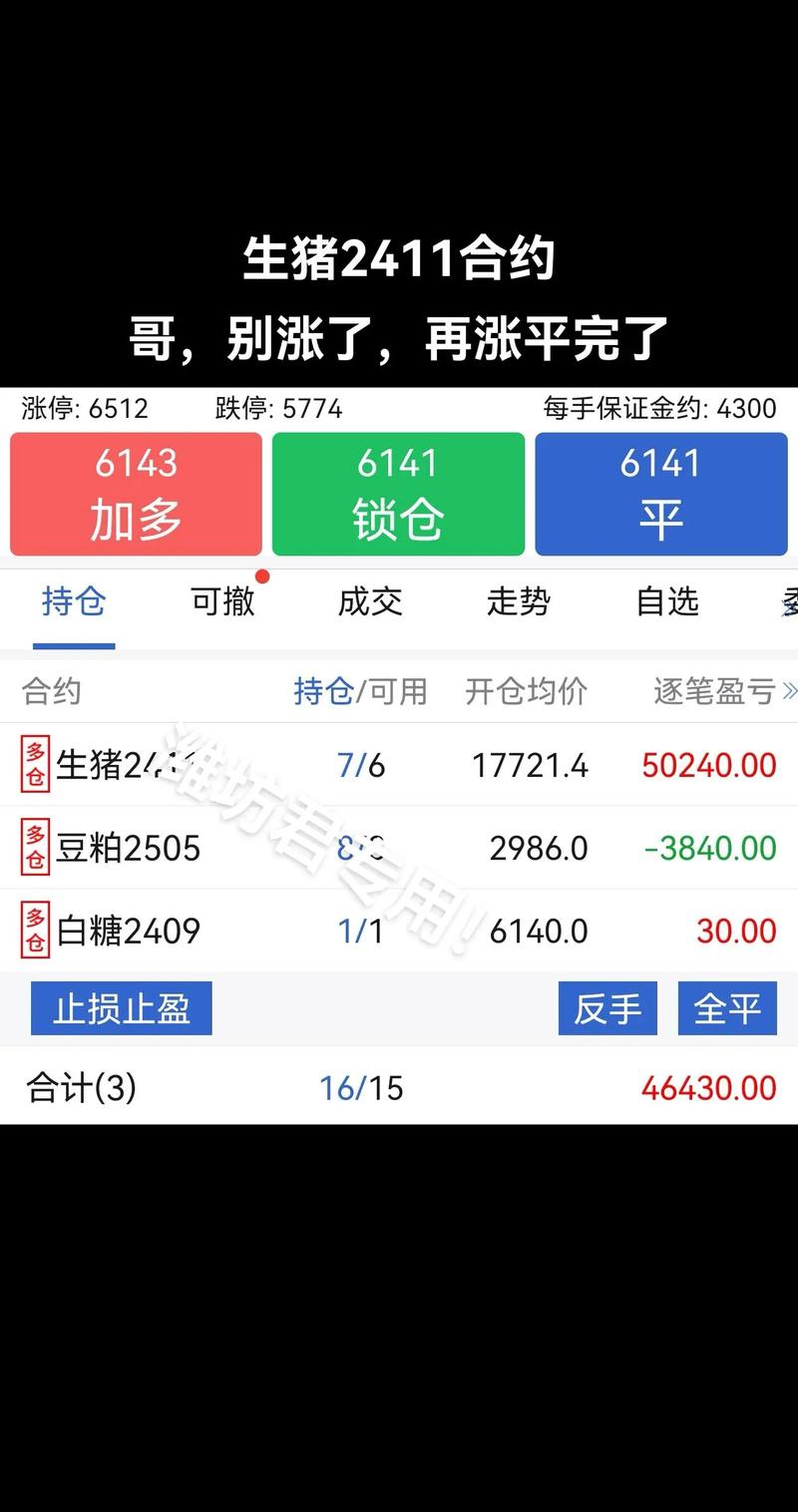Switch to the 走势 chart tab
Viewport: 798px width, 1512px height.
point(519,602)
